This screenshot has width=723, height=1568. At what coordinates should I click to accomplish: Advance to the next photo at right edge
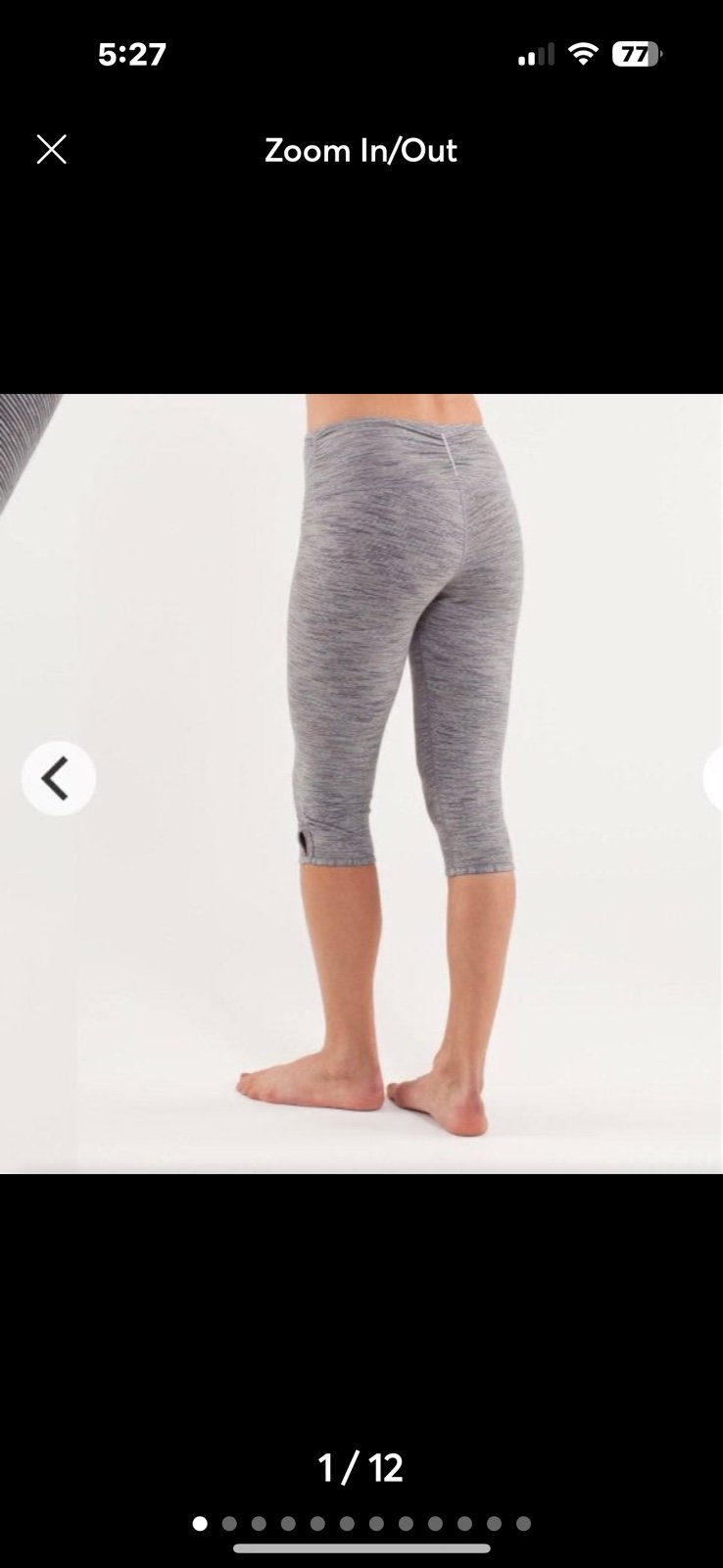[x=714, y=778]
